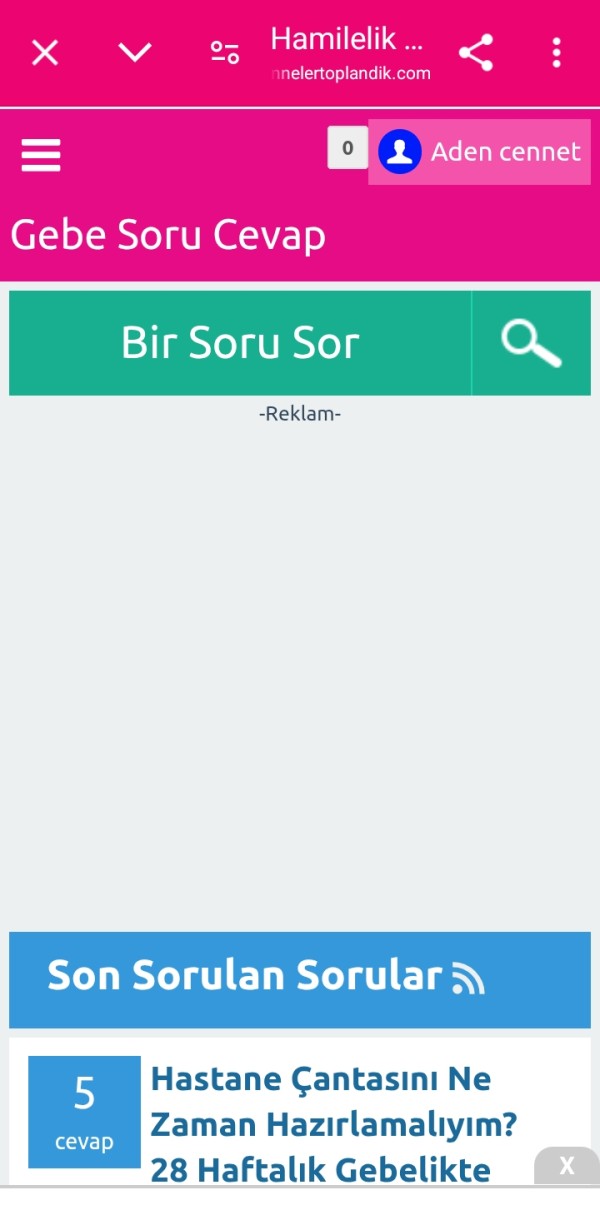
Task: Open Aden cennet user profile
Action: 480,152
